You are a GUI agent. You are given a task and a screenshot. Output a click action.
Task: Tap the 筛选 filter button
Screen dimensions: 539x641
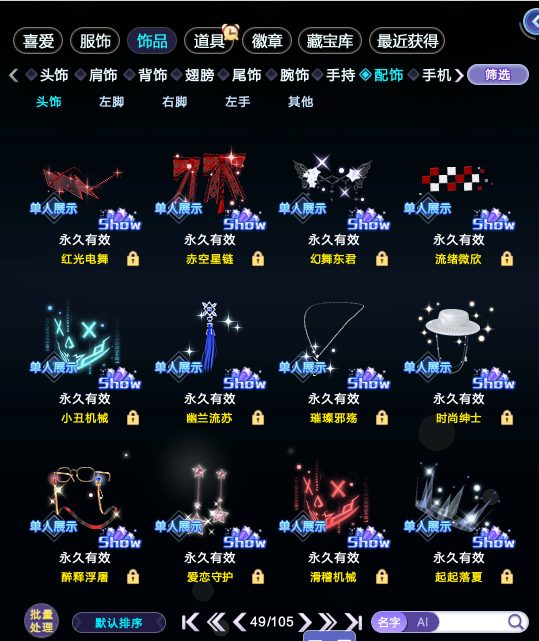pos(498,75)
